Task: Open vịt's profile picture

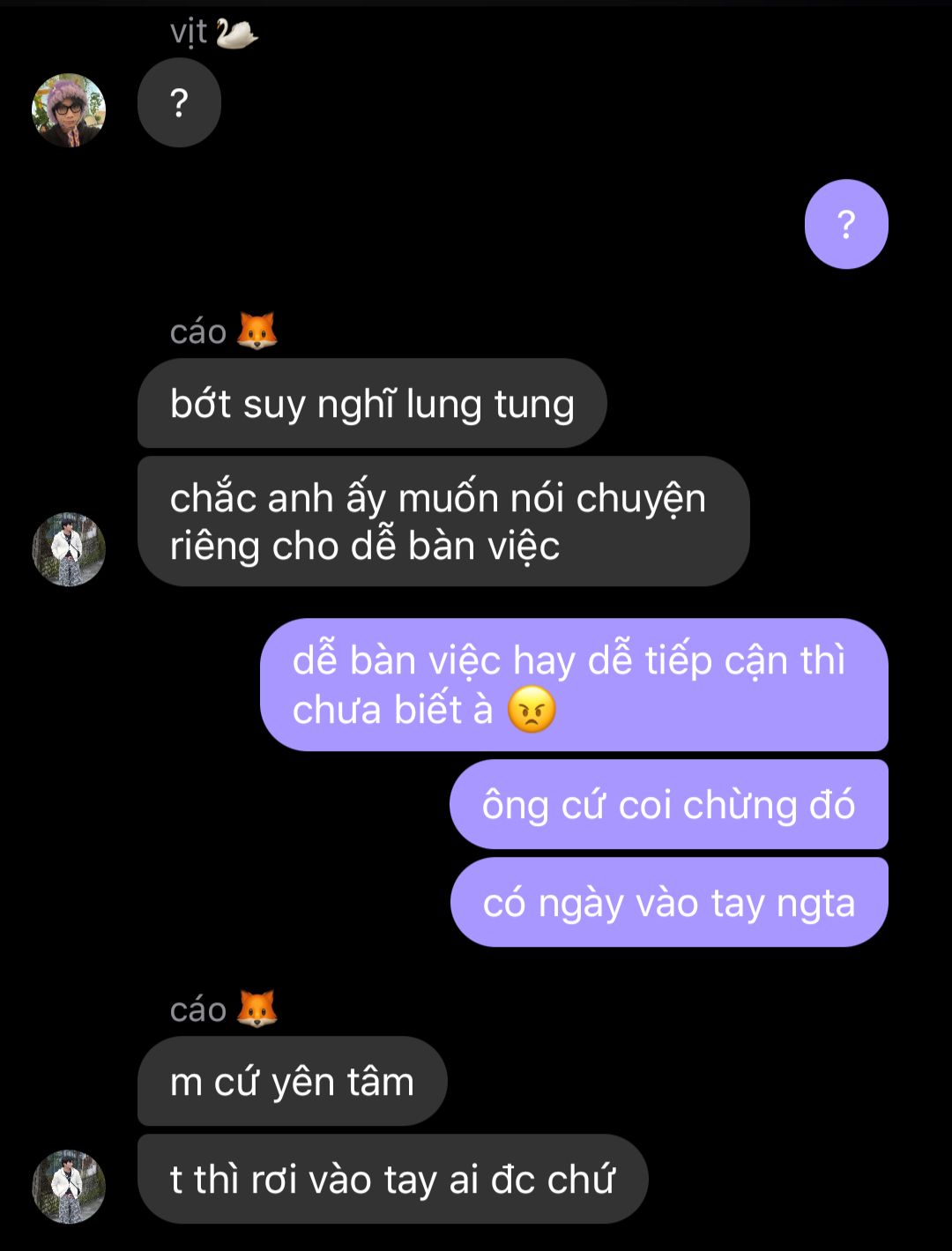Action: (x=69, y=110)
